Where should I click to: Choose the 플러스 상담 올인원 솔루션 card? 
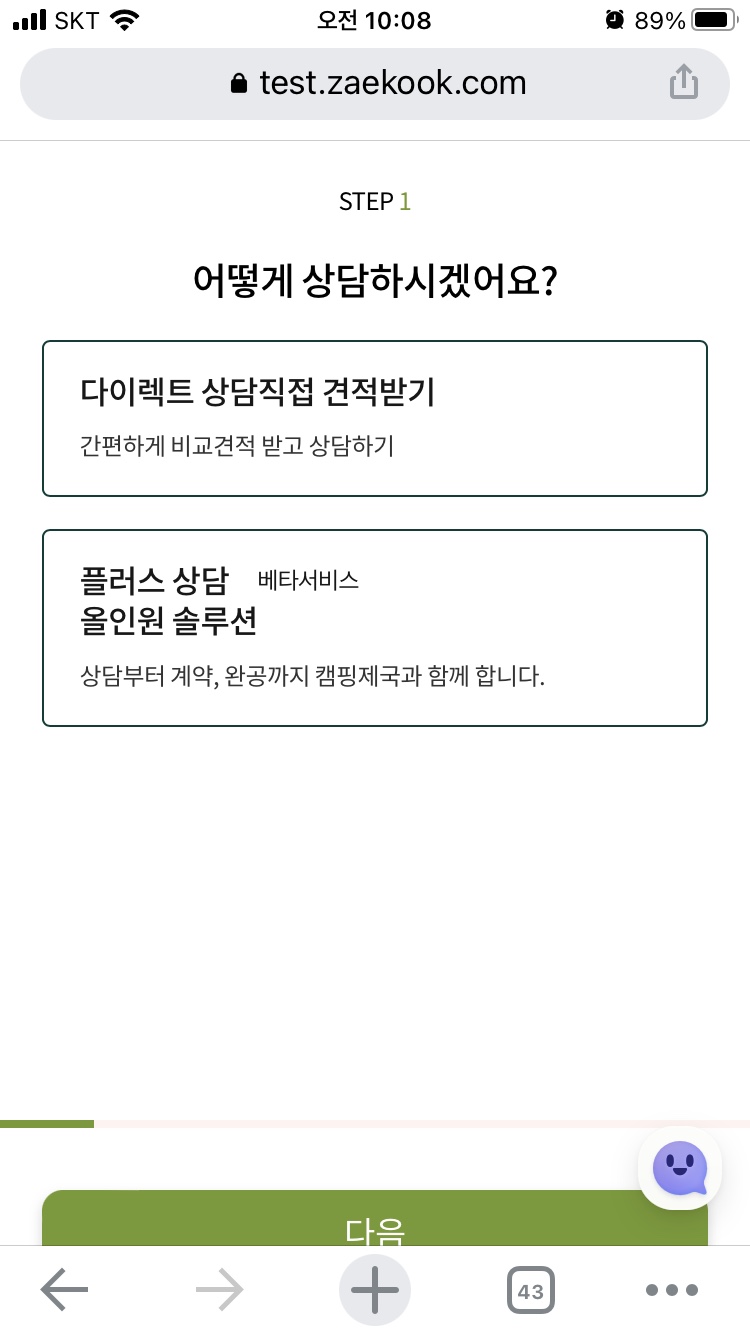tap(375, 628)
